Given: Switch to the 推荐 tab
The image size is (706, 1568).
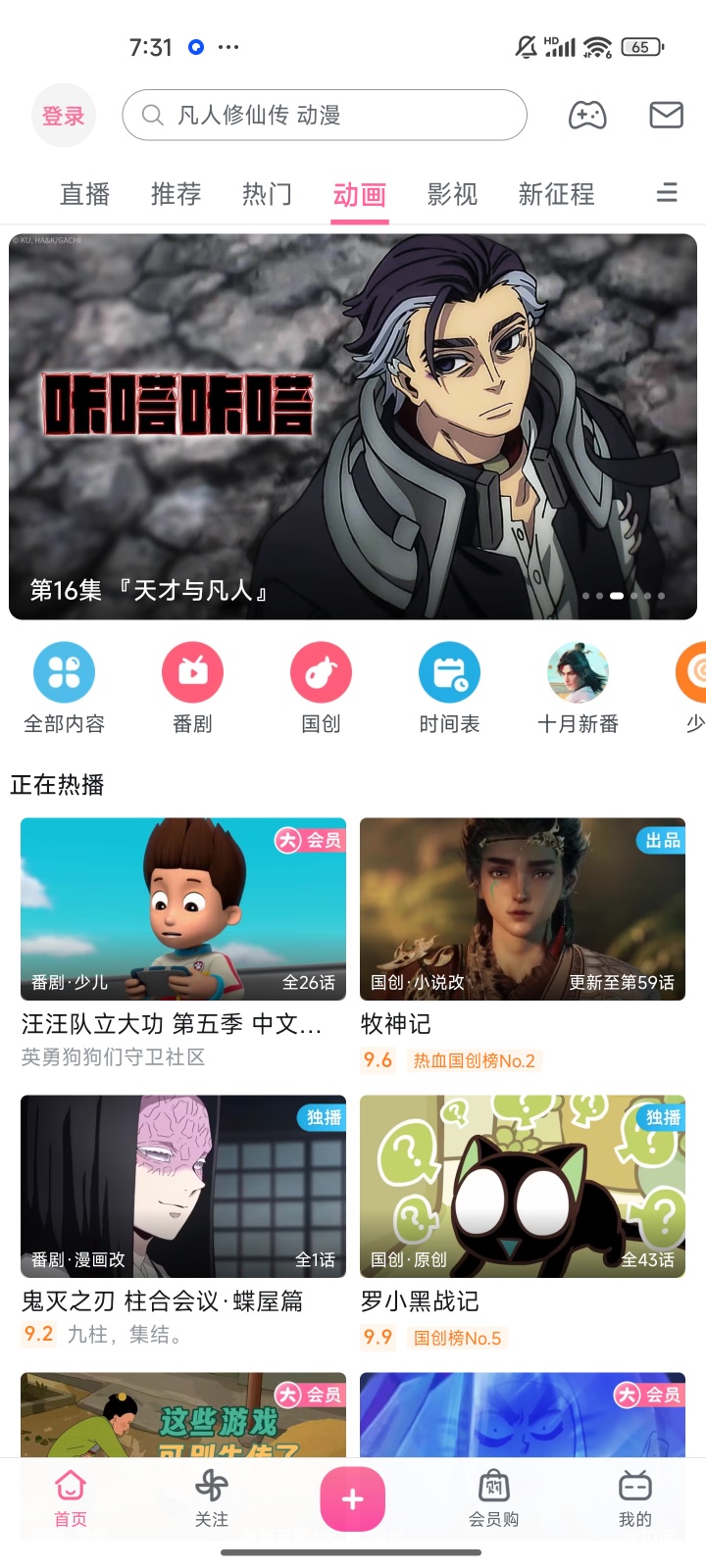Looking at the screenshot, I should click(x=176, y=194).
